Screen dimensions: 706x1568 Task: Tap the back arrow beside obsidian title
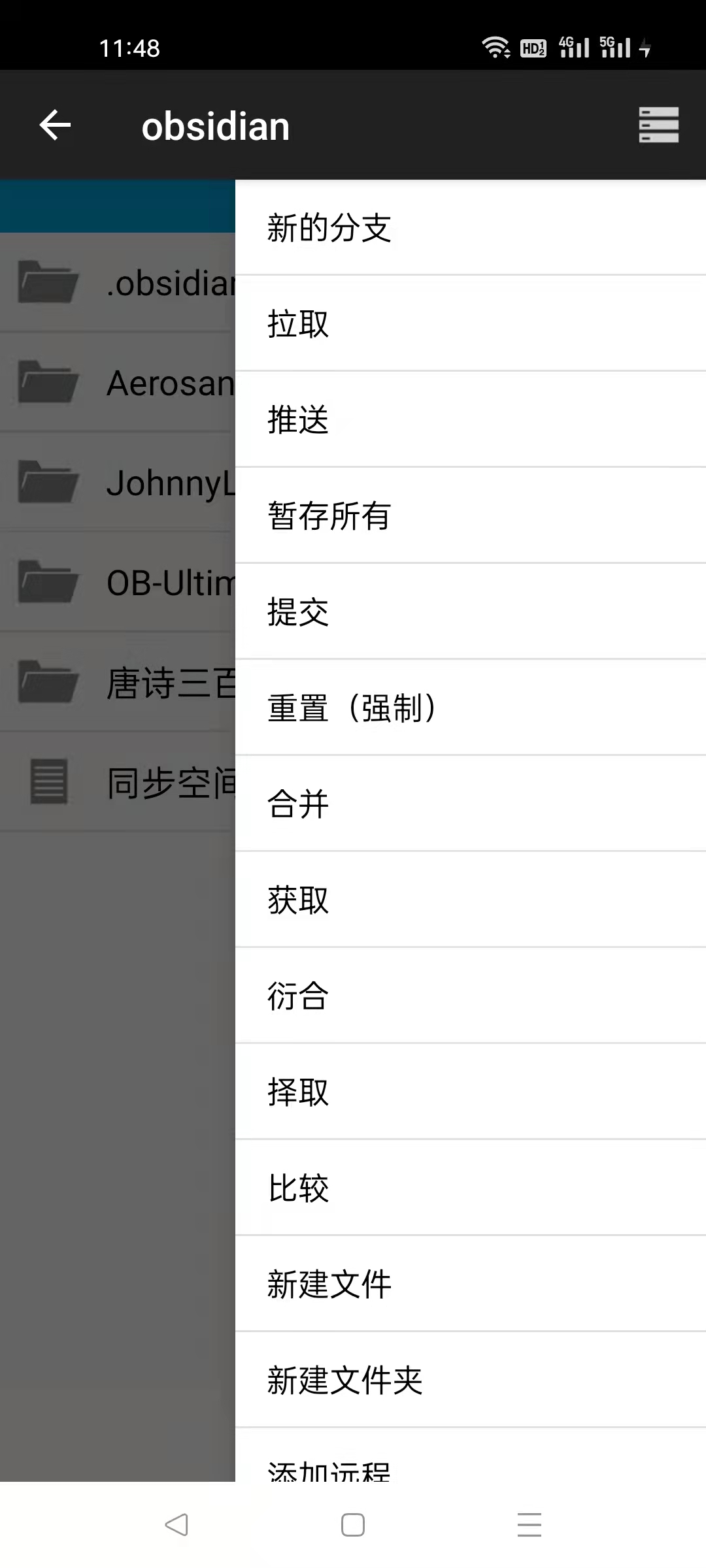54,125
